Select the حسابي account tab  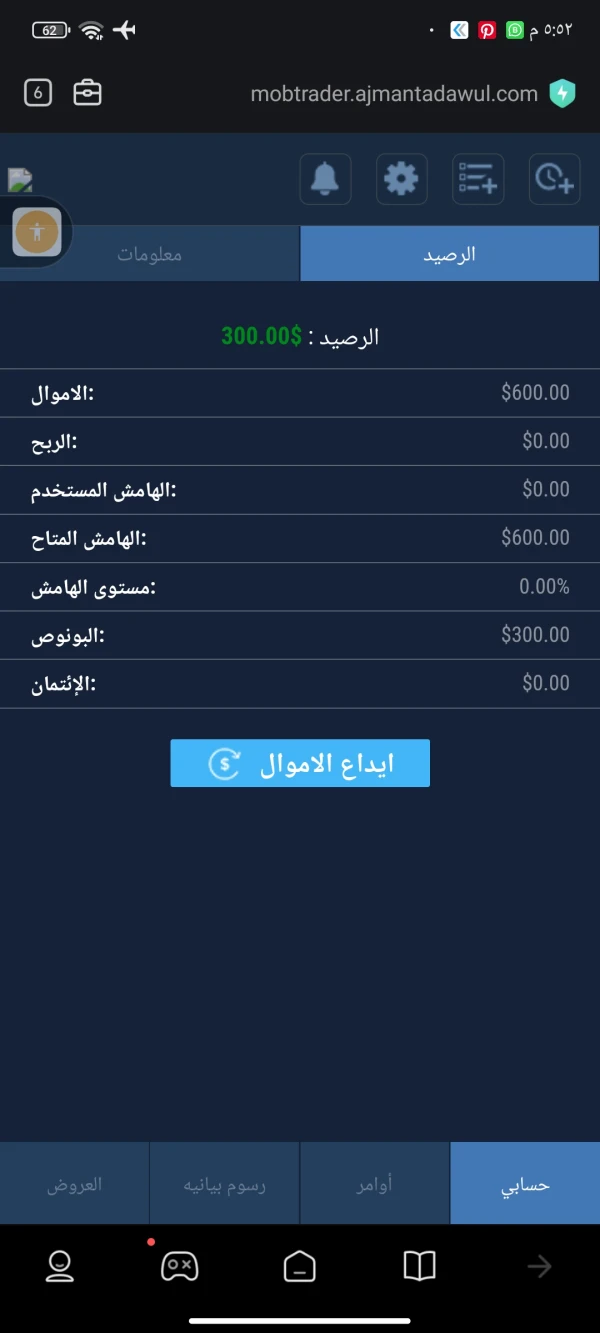pos(525,1184)
